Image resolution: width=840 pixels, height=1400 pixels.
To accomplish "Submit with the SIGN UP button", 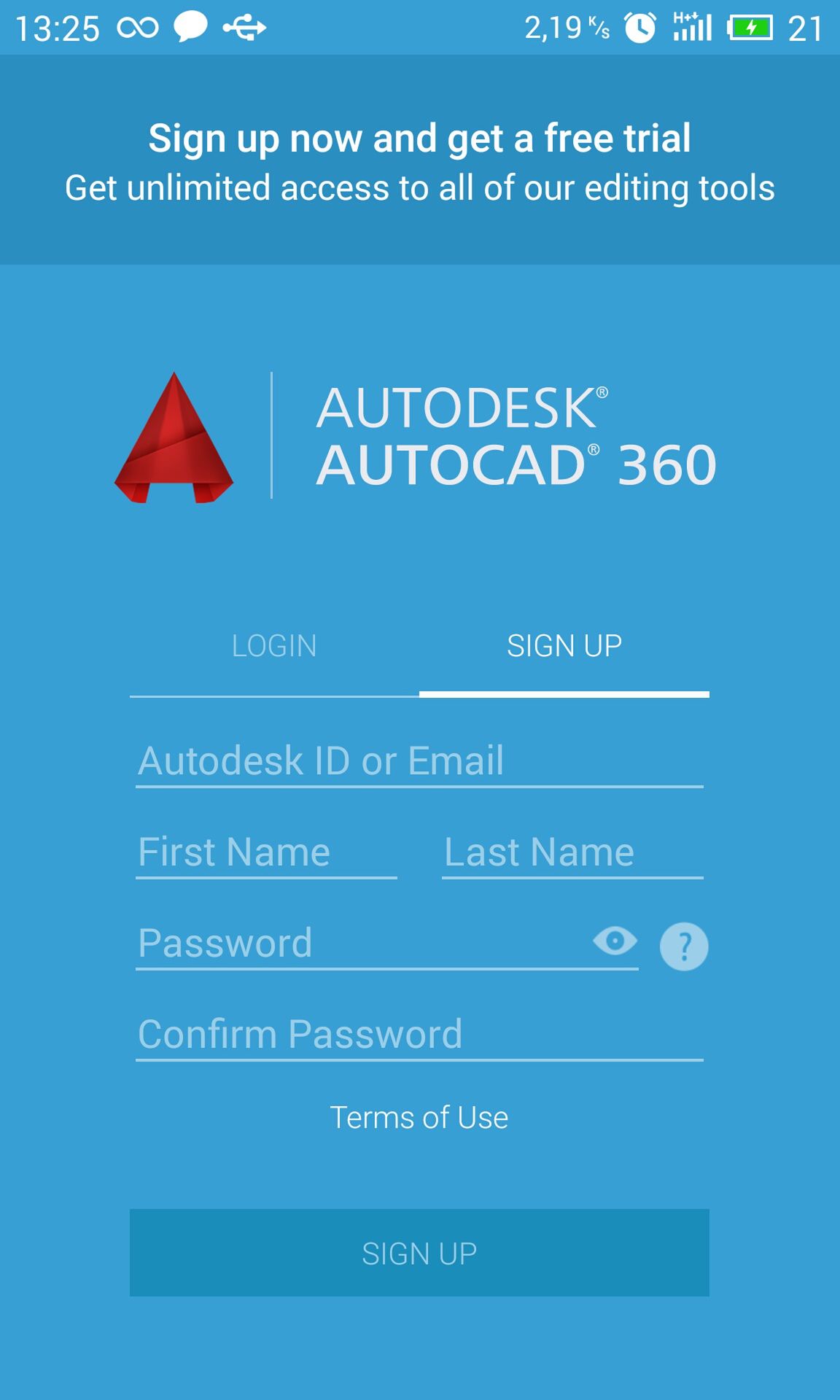I will tap(419, 1253).
